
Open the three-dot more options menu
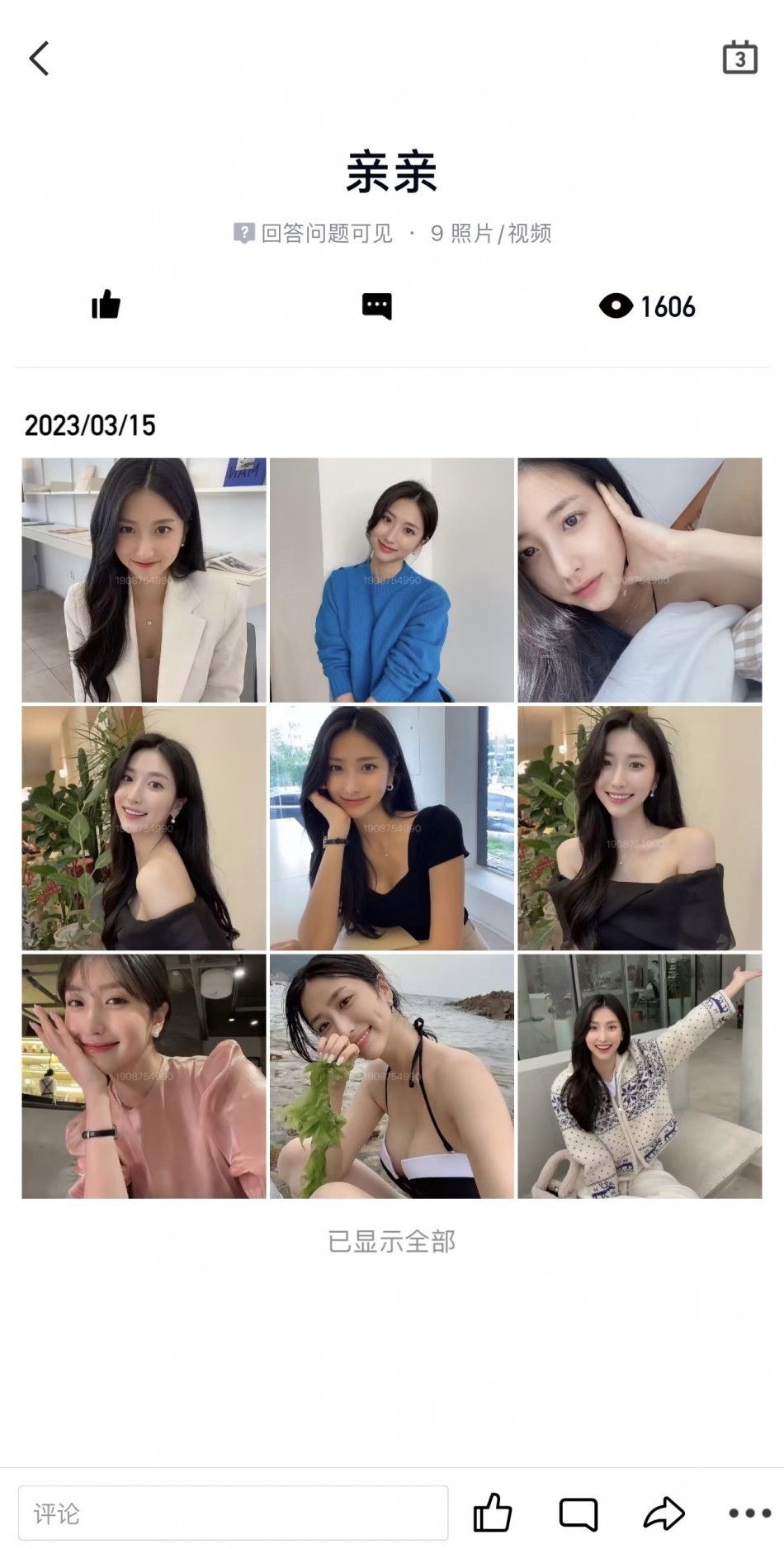pos(749,1513)
